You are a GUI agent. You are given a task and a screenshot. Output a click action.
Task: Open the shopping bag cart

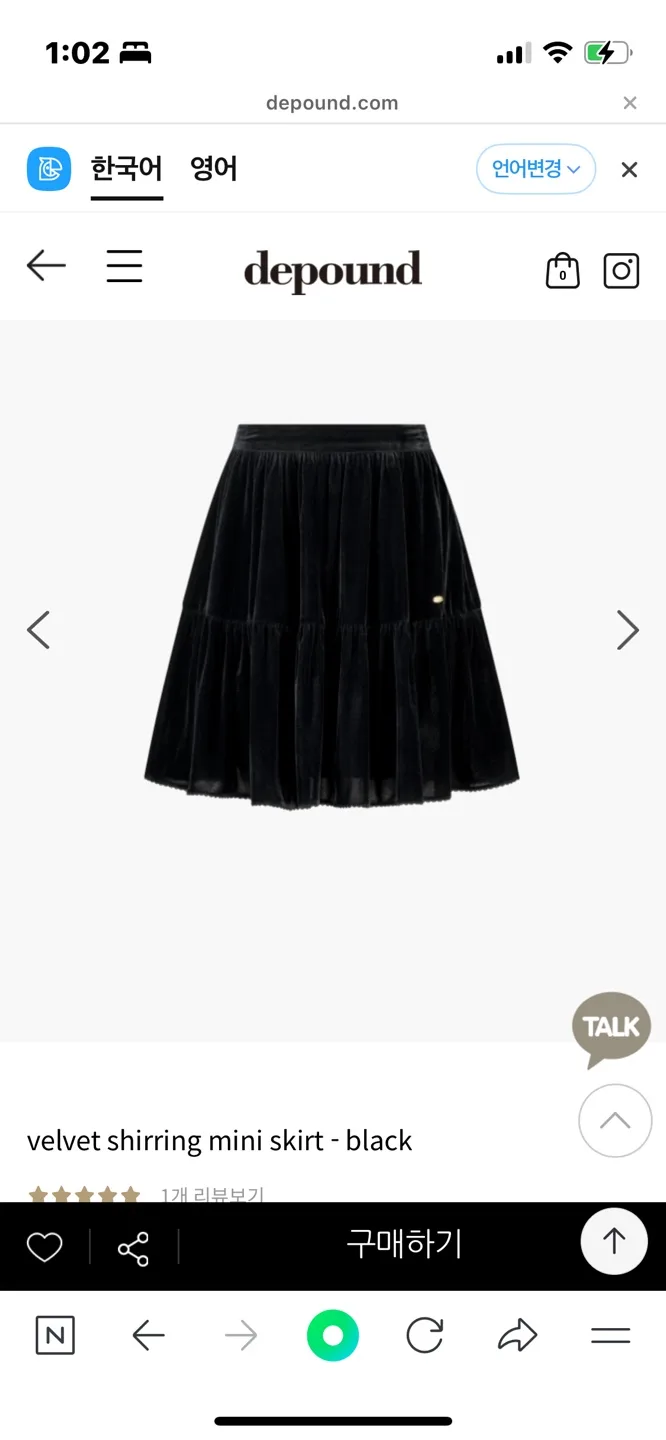coord(562,271)
